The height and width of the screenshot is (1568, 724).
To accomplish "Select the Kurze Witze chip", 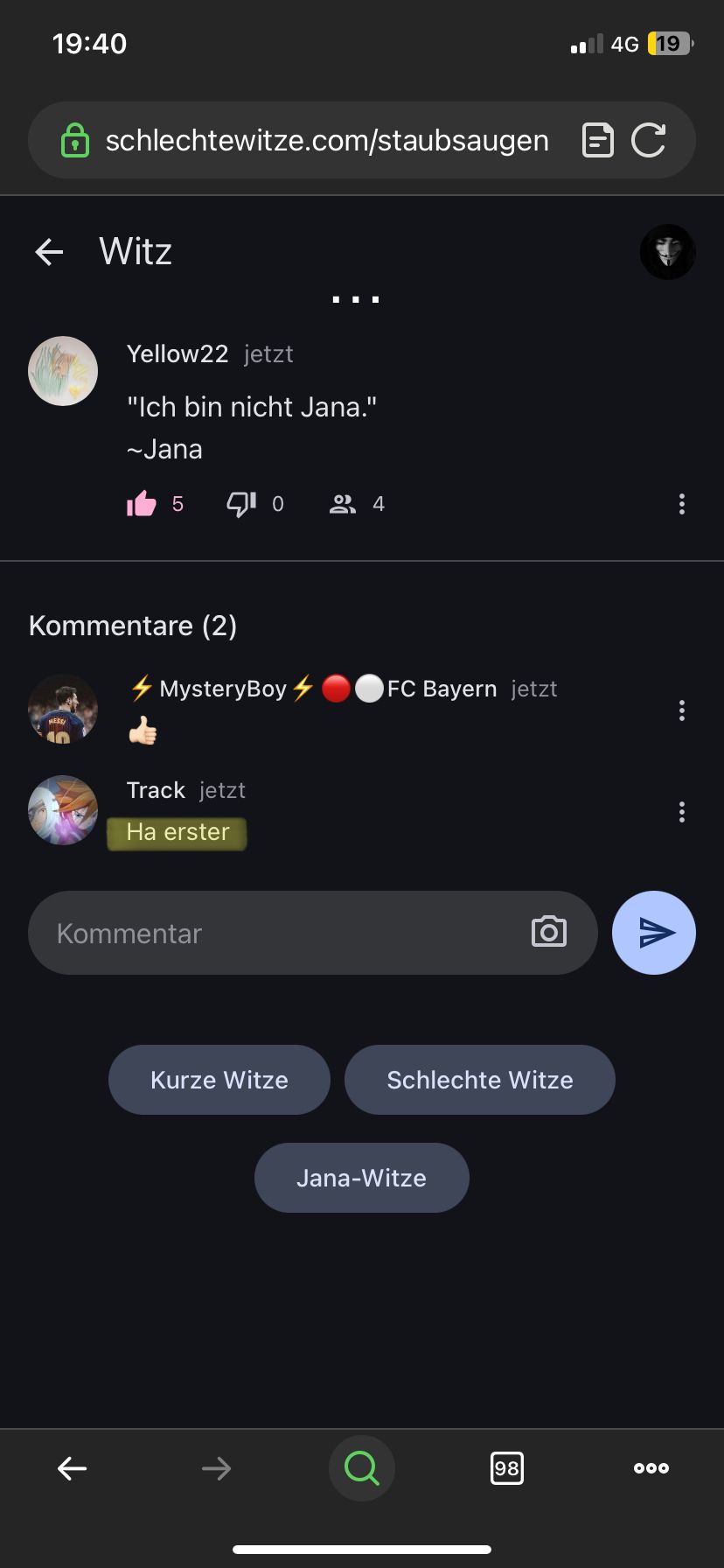I will coord(219,1080).
